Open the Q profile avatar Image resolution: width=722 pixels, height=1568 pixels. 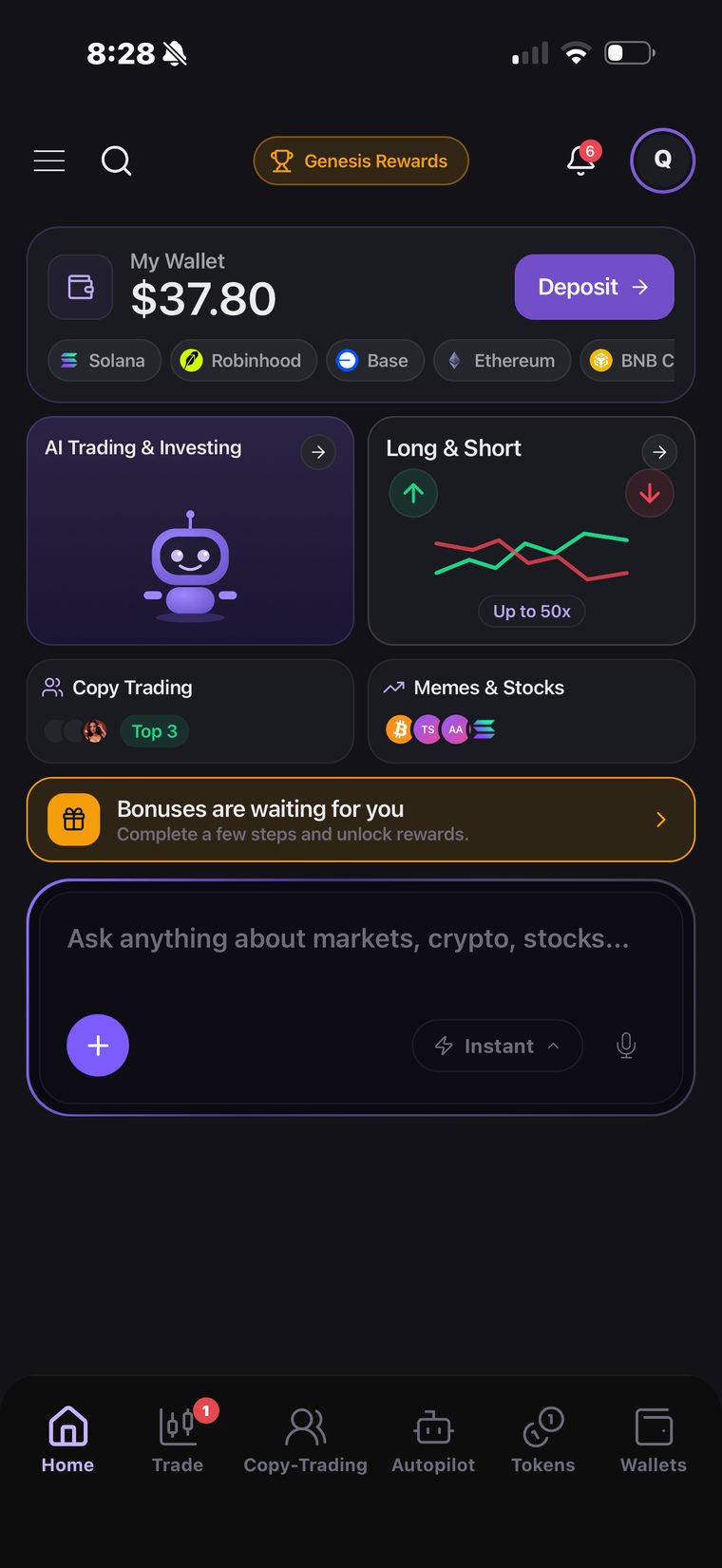[663, 161]
